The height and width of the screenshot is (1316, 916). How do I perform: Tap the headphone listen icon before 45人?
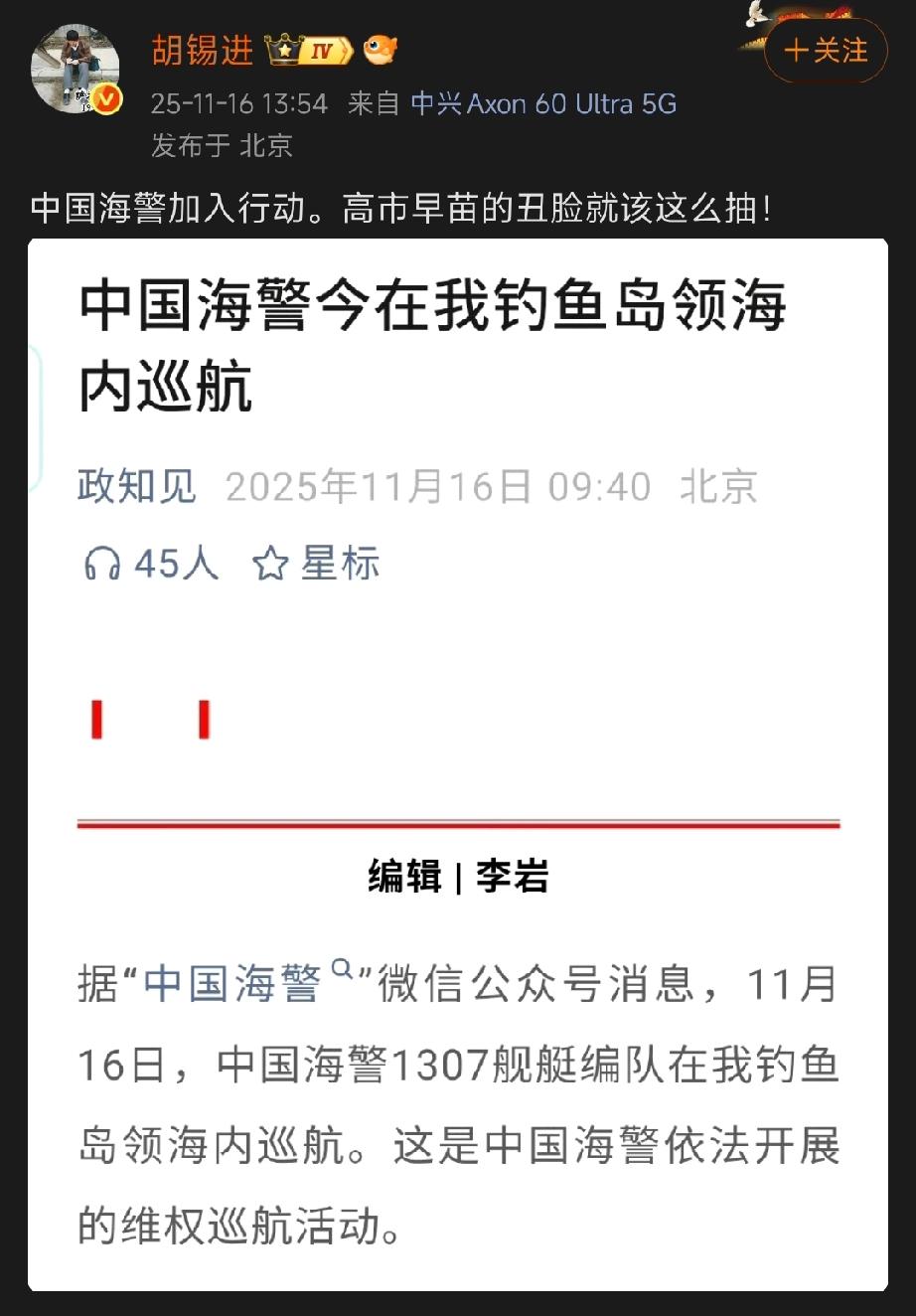[104, 563]
